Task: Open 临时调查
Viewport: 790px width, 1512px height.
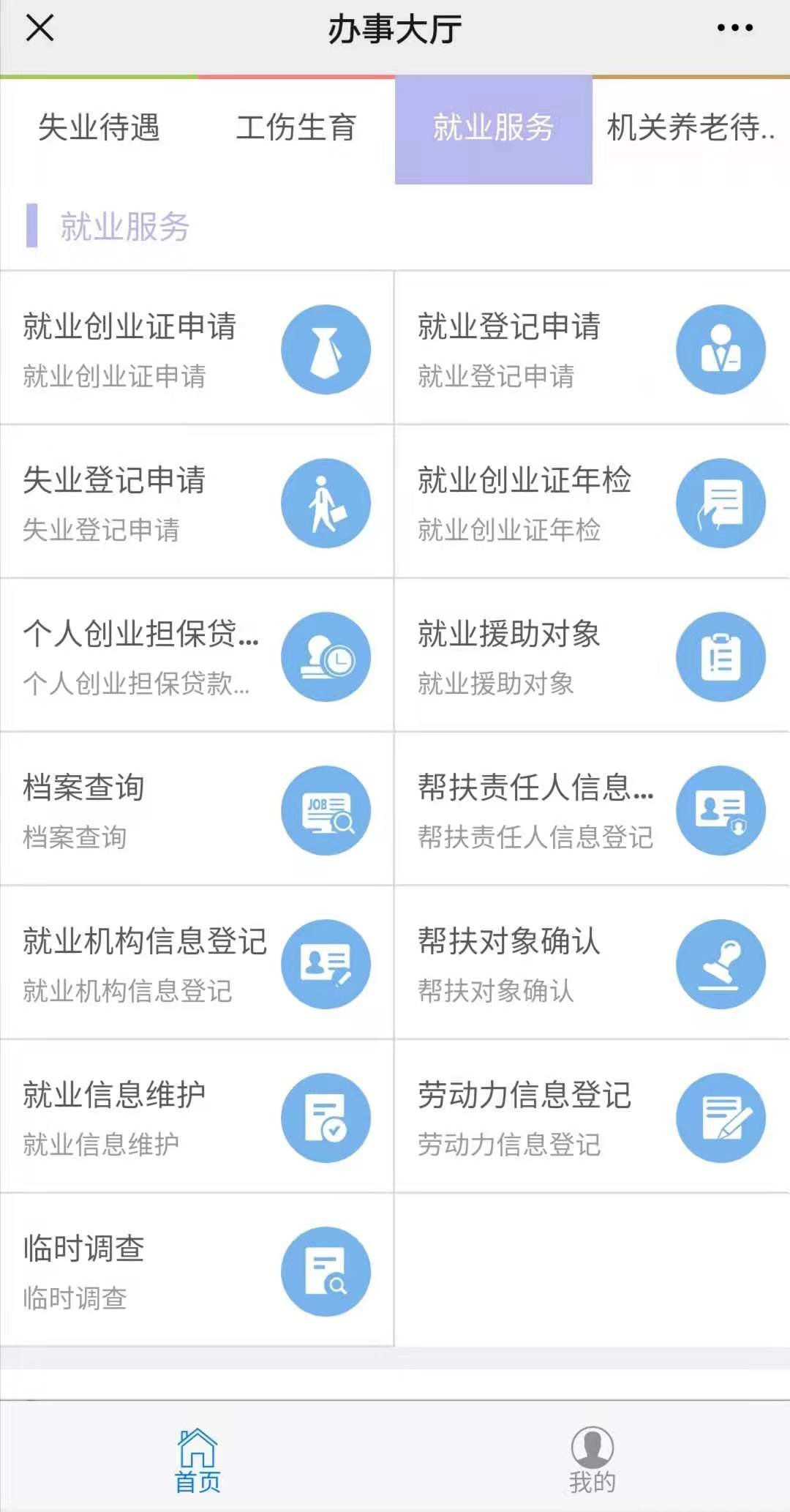Action: click(x=196, y=1271)
